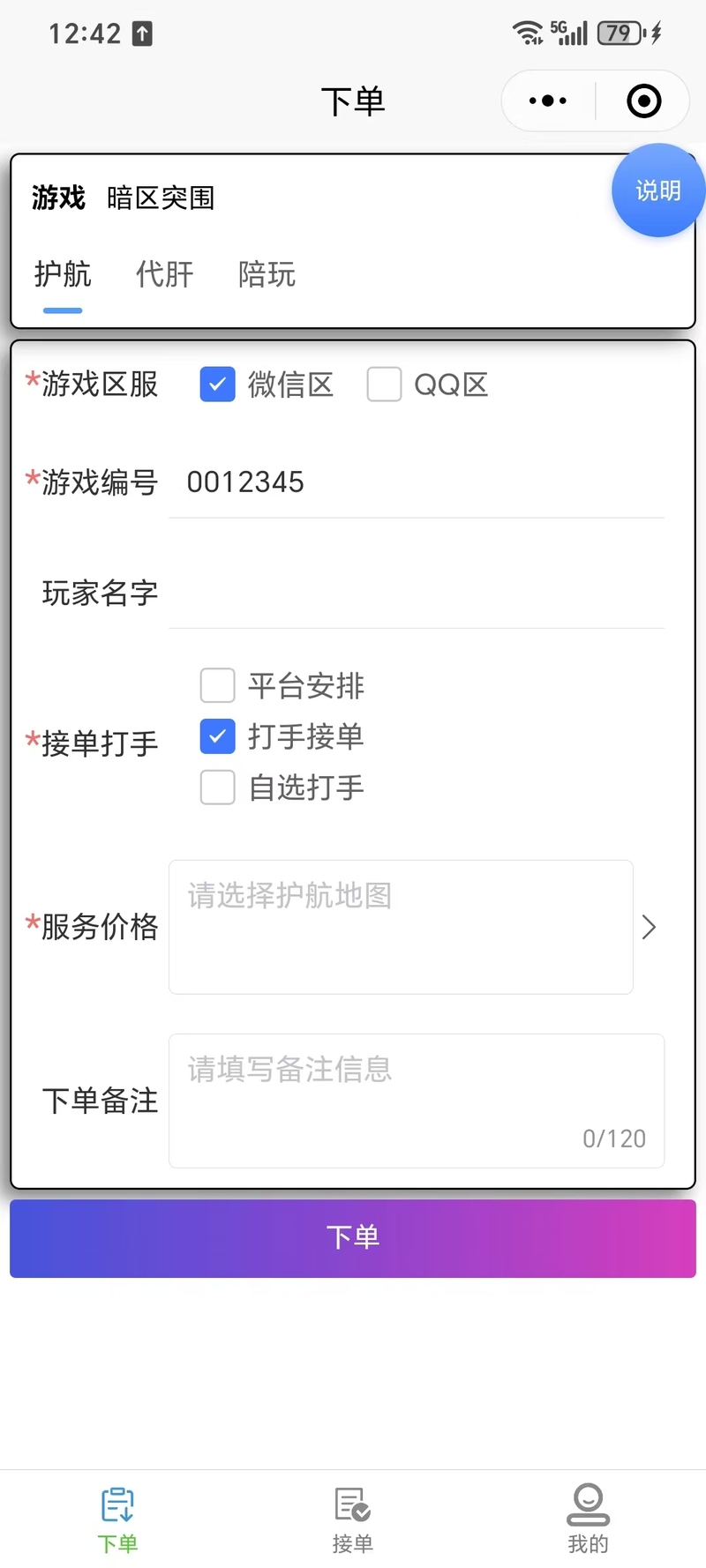The image size is (706, 1568).
Task: Select the 自选打手 option
Action: tap(217, 788)
